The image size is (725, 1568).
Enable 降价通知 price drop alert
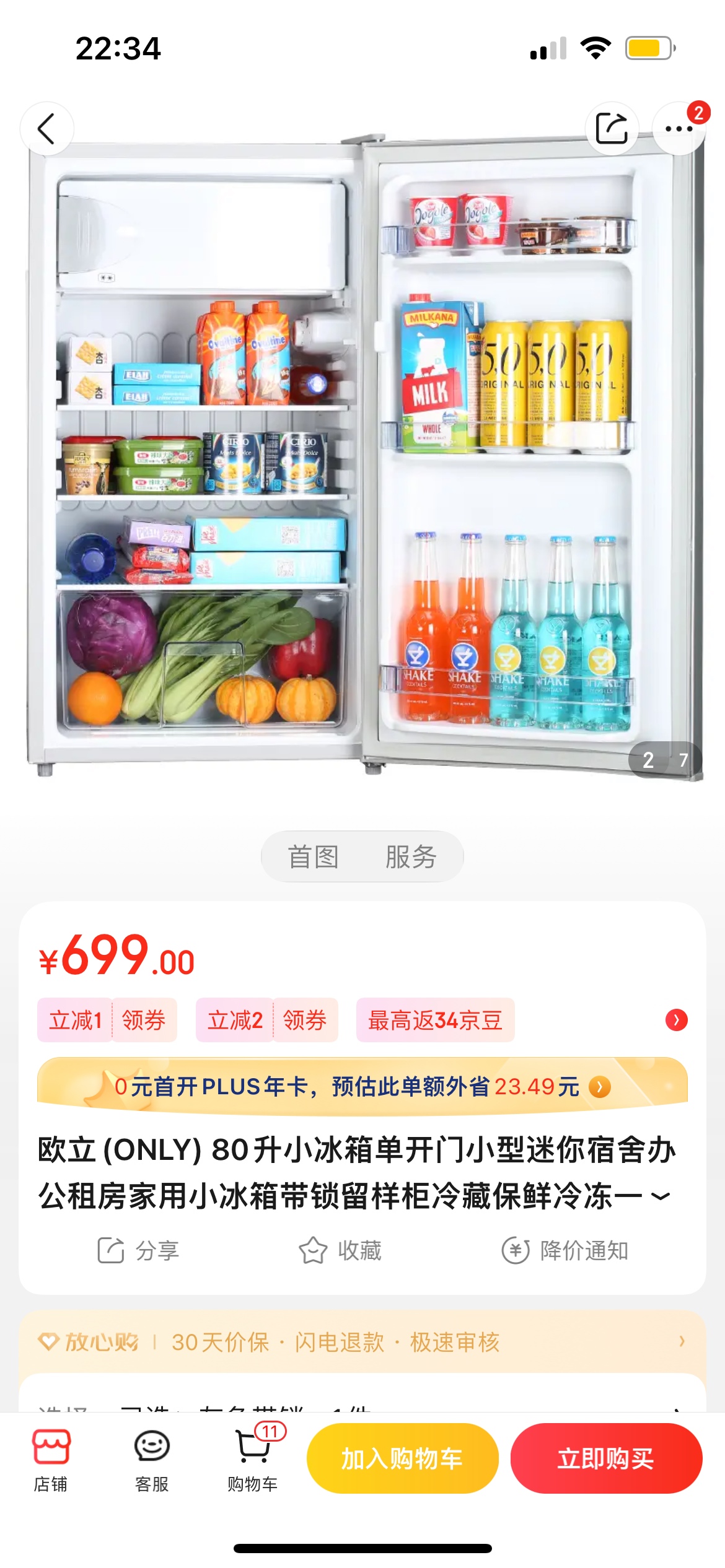[x=565, y=1250]
